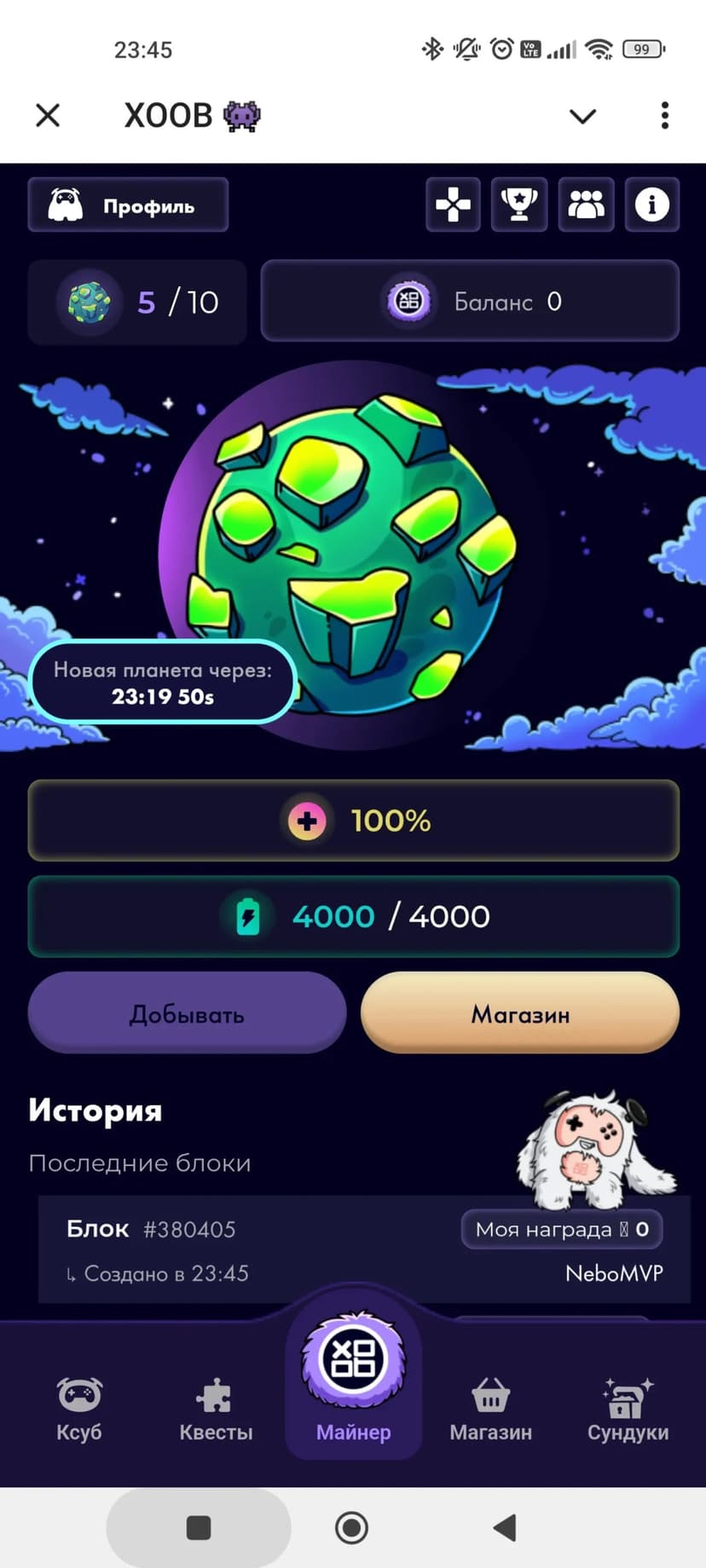The width and height of the screenshot is (706, 1568).
Task: Switch to the Ксуб tab
Action: point(79,1409)
